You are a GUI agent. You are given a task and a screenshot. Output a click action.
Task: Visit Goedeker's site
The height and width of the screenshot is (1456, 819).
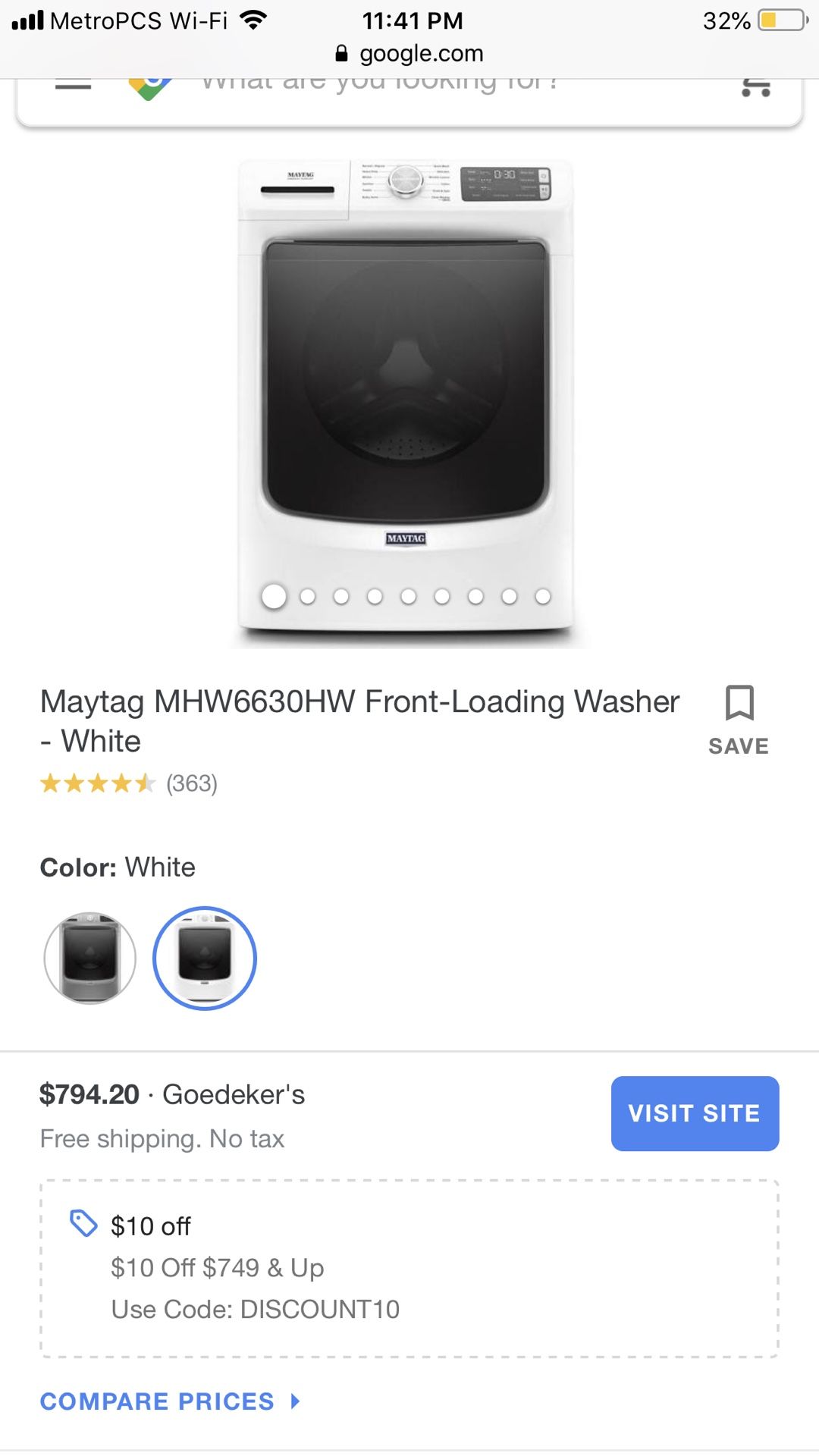pos(695,1113)
